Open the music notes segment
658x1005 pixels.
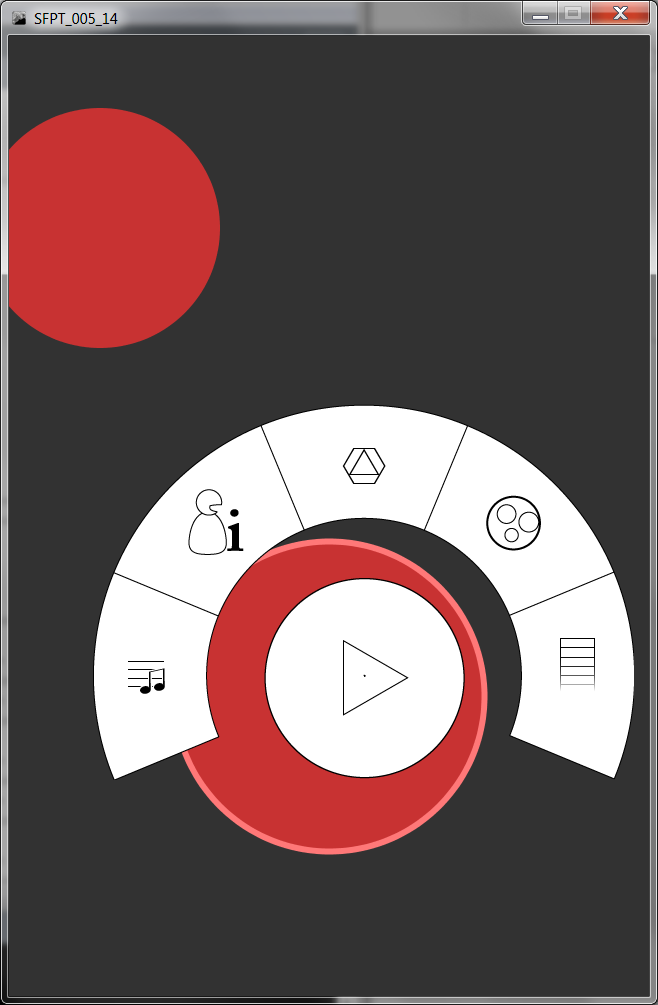coord(146,677)
